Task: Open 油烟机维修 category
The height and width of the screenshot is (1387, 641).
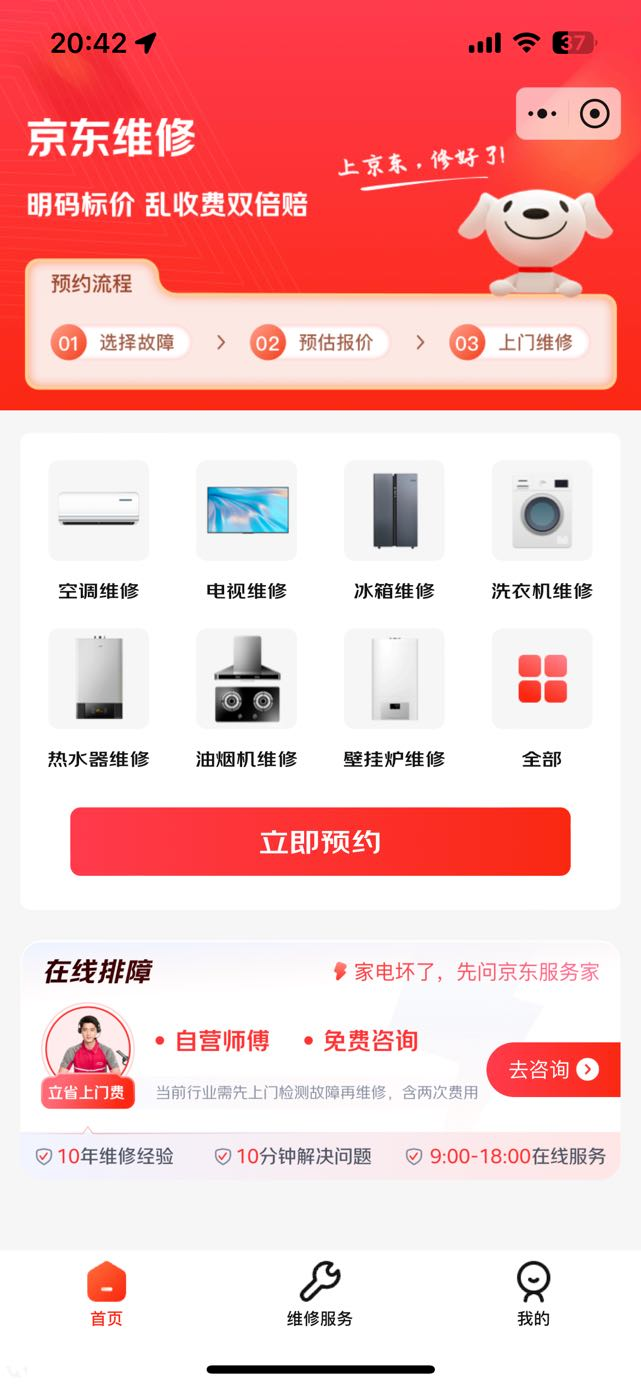Action: click(246, 698)
